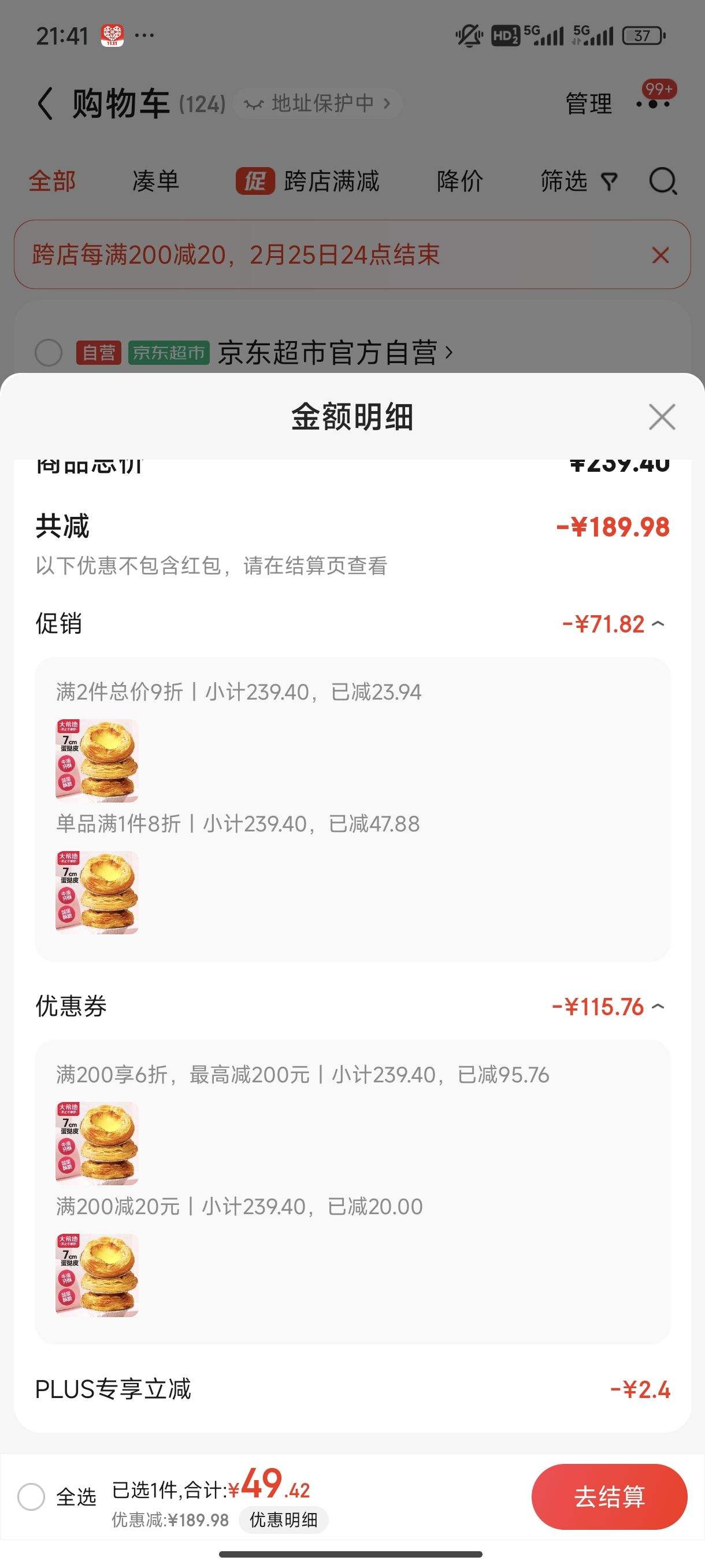Viewport: 705px width, 1568px height.
Task: Open the egg tart item under 满200减20元
Action: click(x=97, y=1275)
